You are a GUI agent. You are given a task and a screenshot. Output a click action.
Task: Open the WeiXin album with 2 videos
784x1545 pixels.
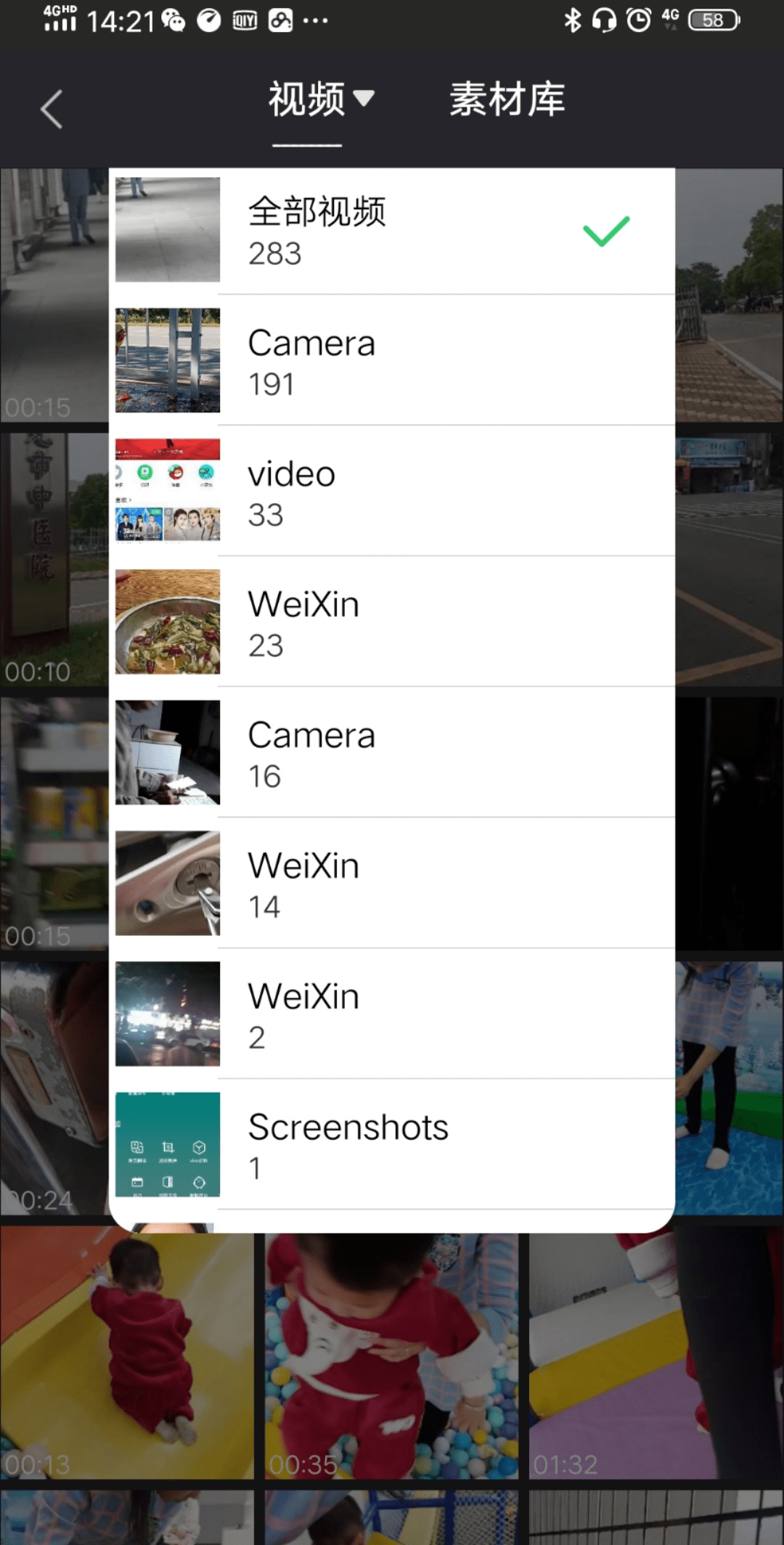(392, 1014)
